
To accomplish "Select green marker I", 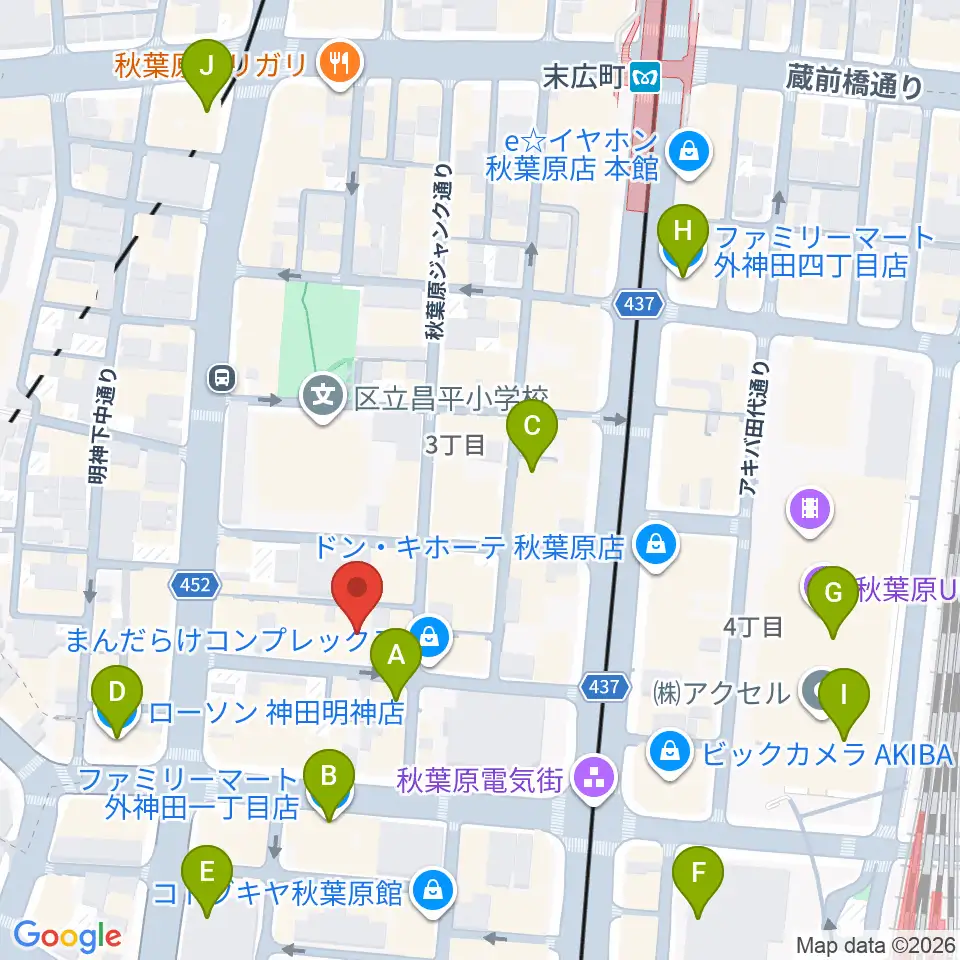I will click(x=844, y=704).
